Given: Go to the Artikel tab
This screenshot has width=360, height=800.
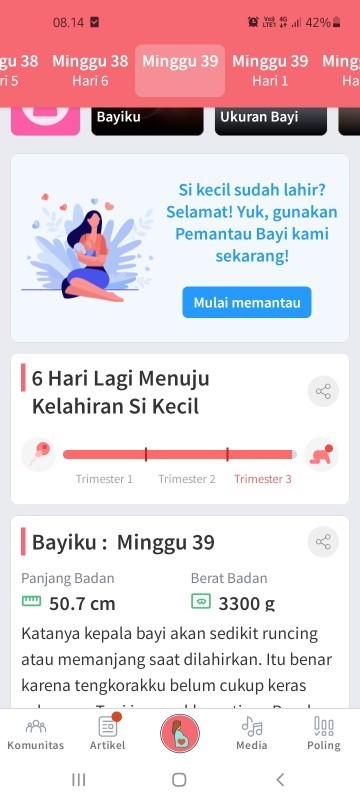Looking at the screenshot, I should [x=108, y=734].
